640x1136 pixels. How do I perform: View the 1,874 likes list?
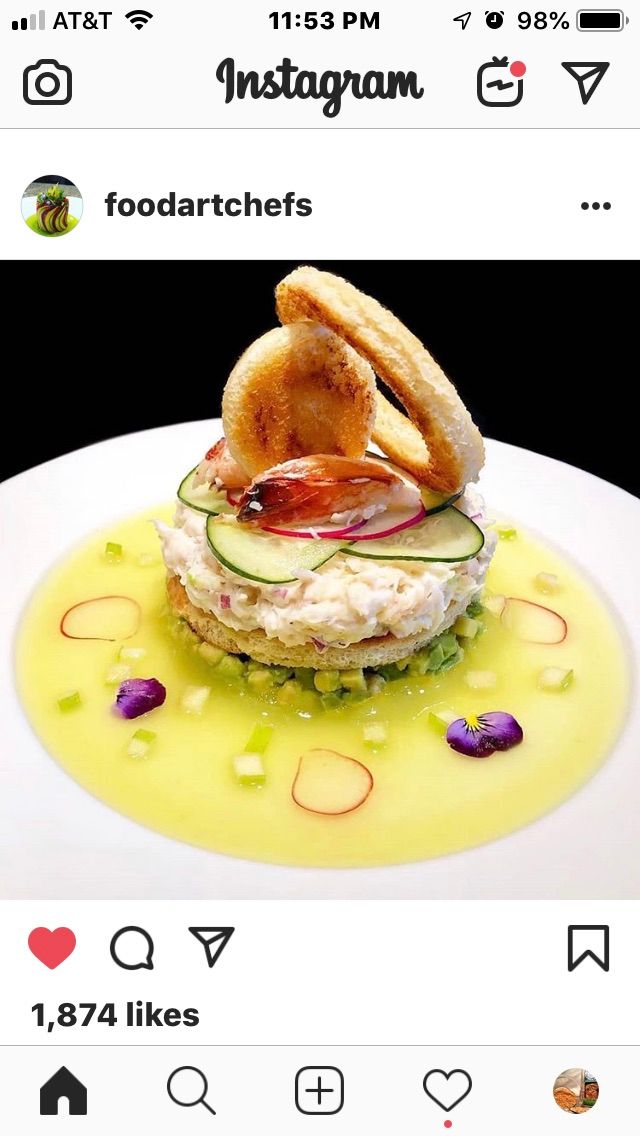coord(115,1016)
